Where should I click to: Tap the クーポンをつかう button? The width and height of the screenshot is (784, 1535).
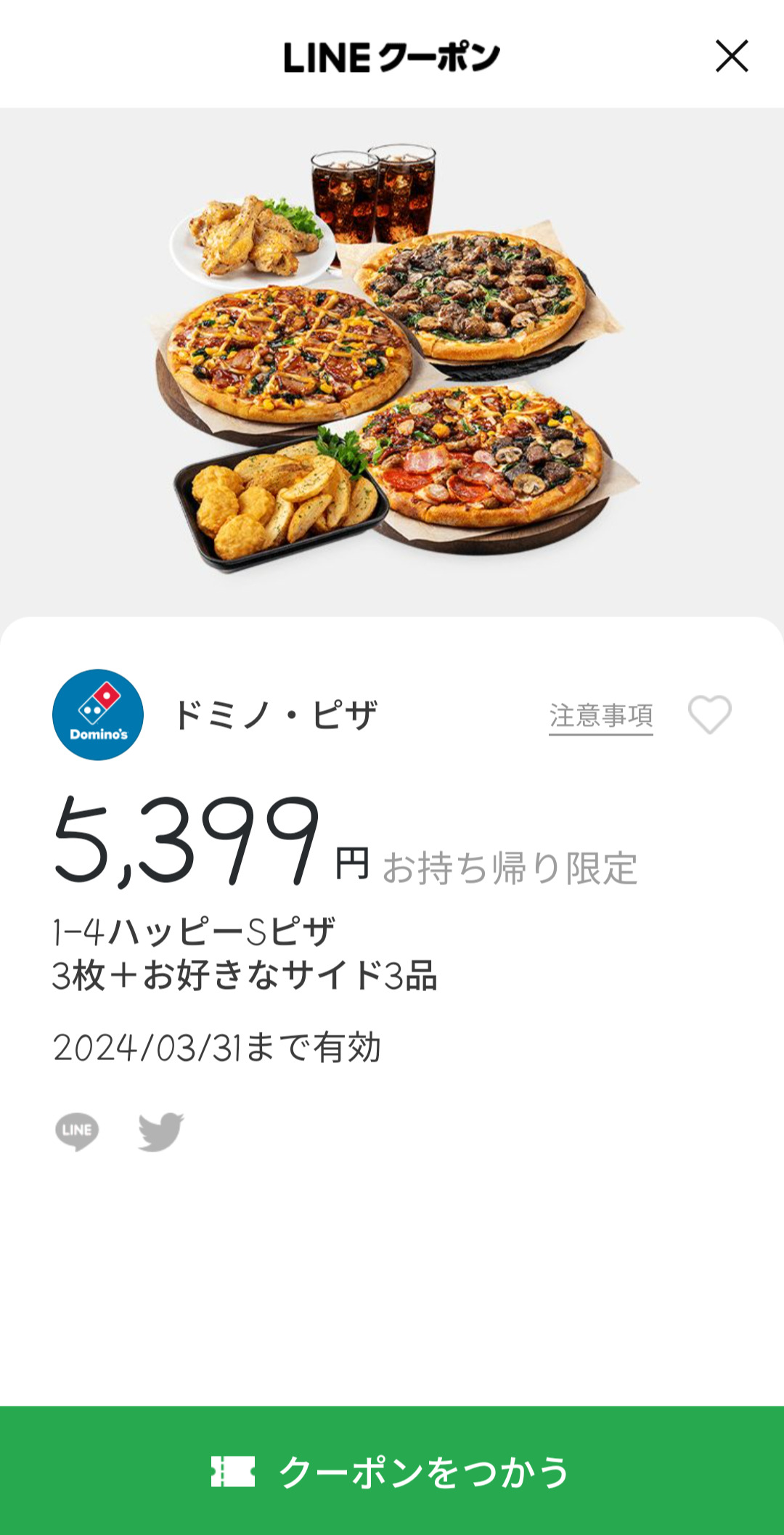[x=392, y=1471]
